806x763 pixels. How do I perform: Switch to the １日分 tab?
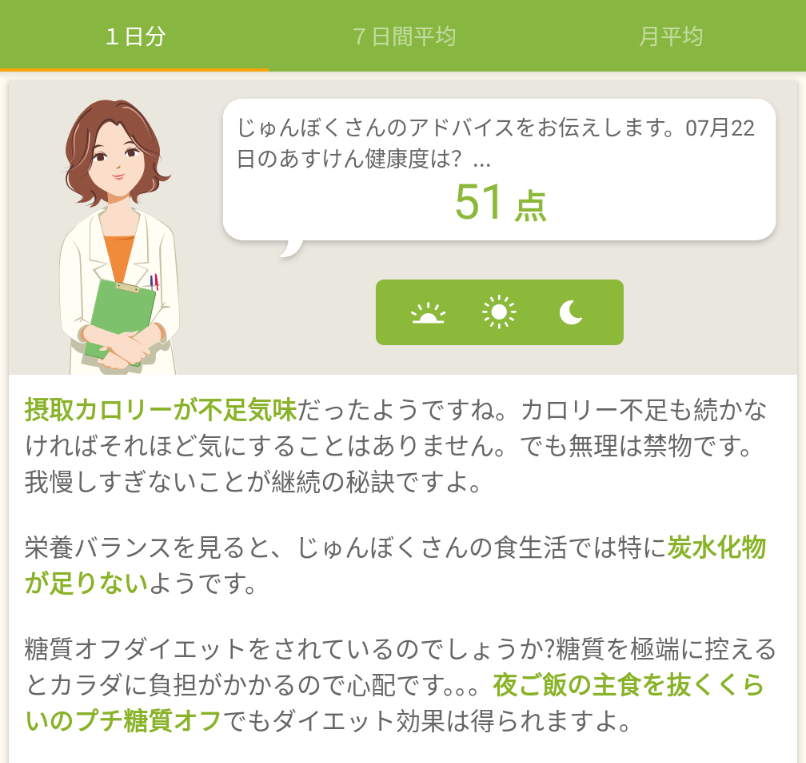135,37
